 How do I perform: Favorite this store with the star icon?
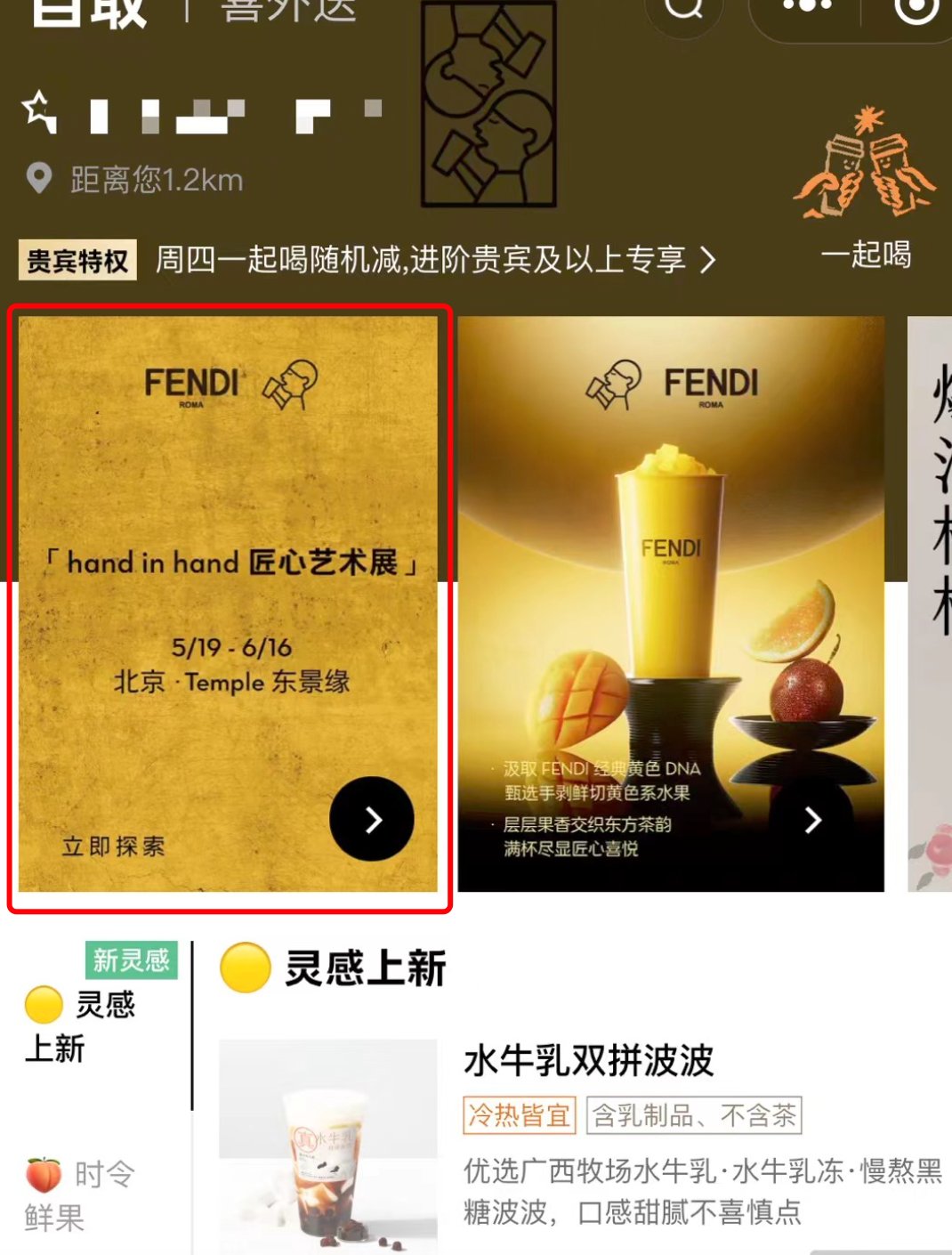(40, 111)
